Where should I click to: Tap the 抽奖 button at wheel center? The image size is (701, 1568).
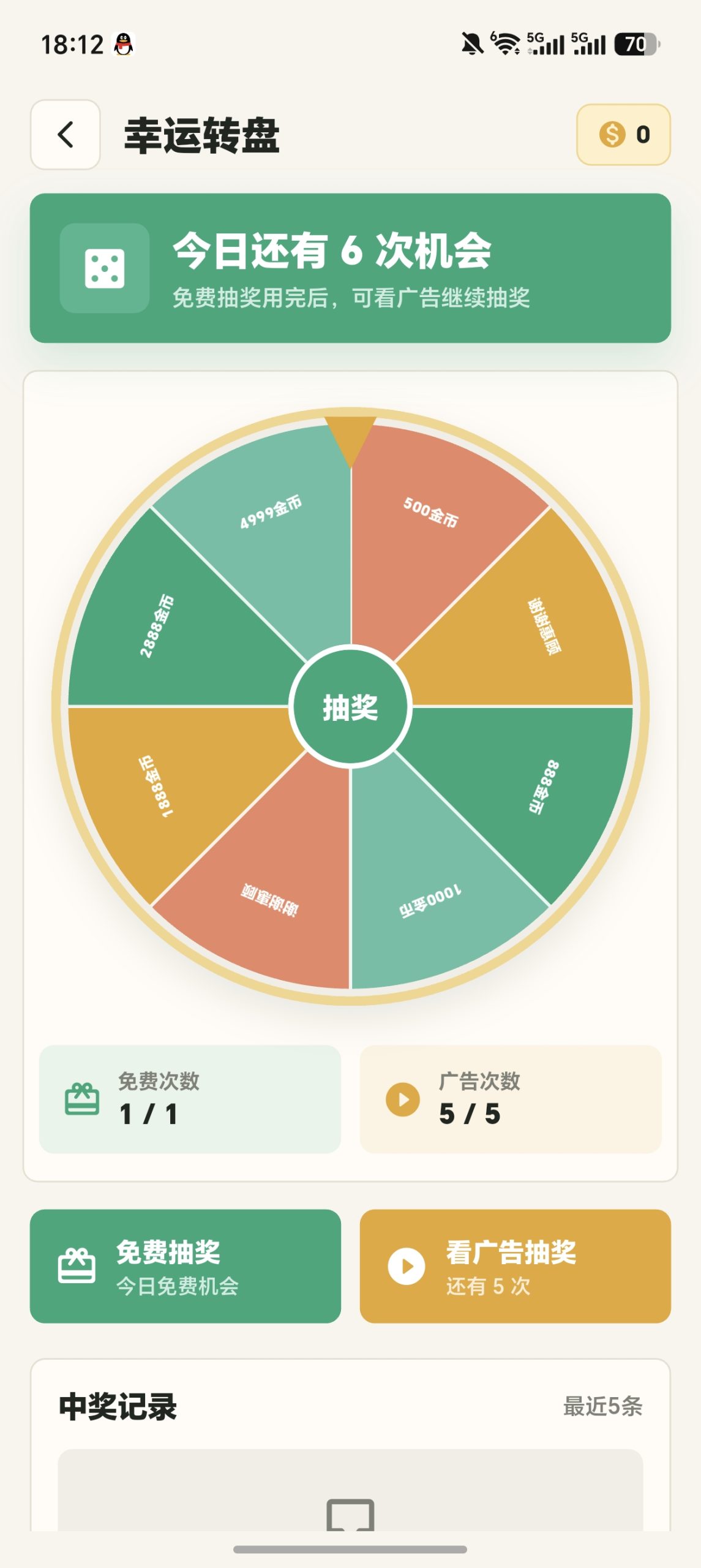[351, 707]
